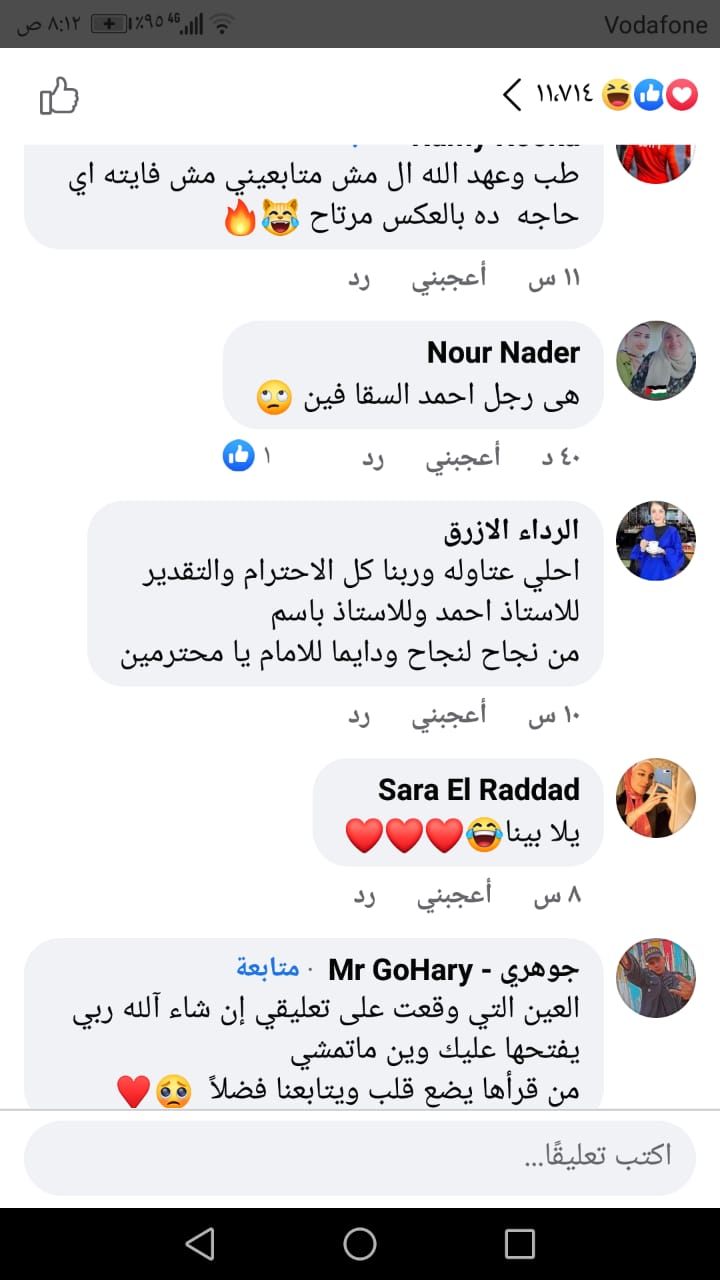Viewport: 720px width, 1280px height.
Task: Open Nour Nader's profile picture
Action: 655,362
